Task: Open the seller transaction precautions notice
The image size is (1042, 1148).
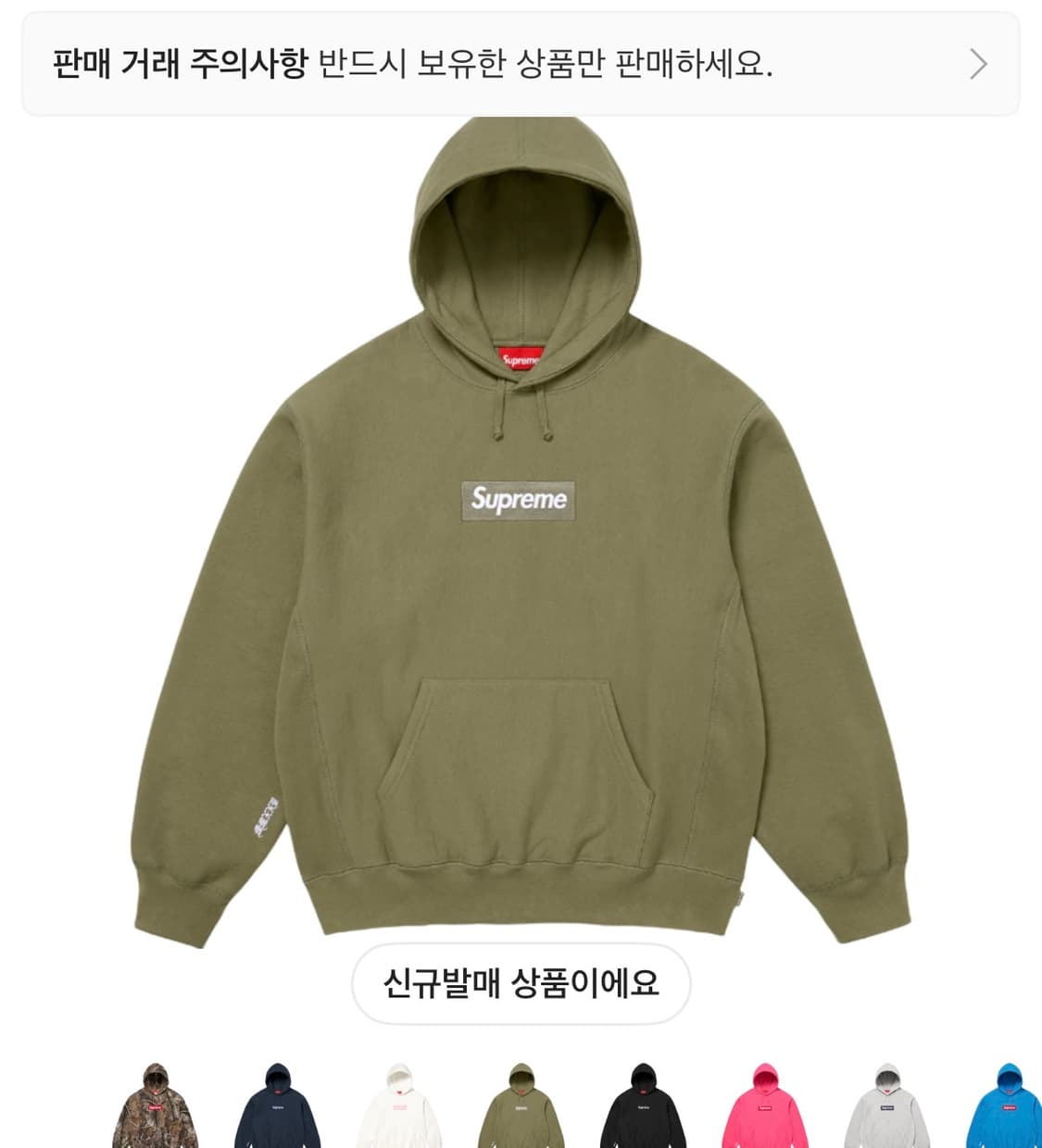Action: 519,65
